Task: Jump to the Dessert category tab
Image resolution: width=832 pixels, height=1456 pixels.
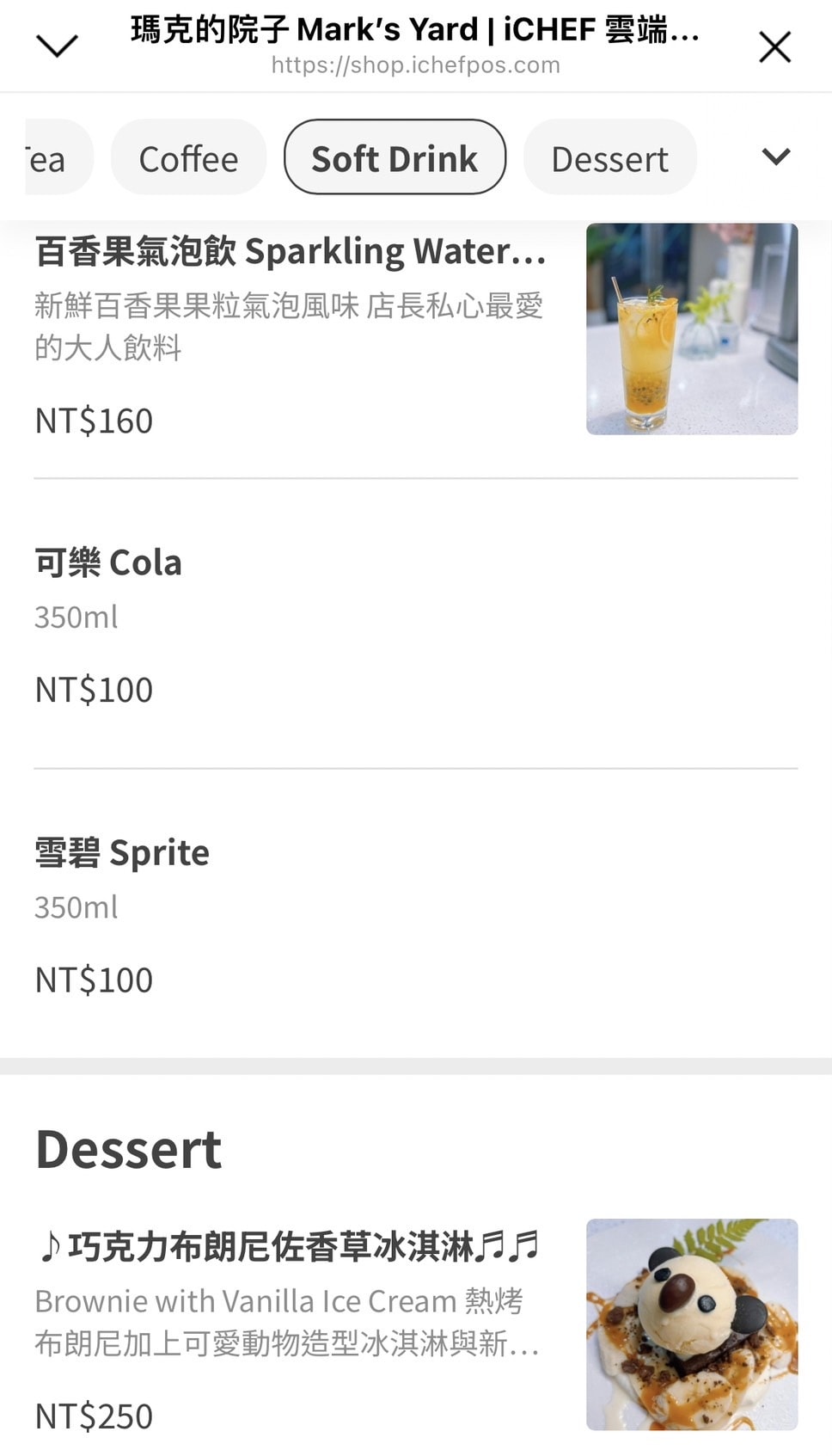Action: 609,159
